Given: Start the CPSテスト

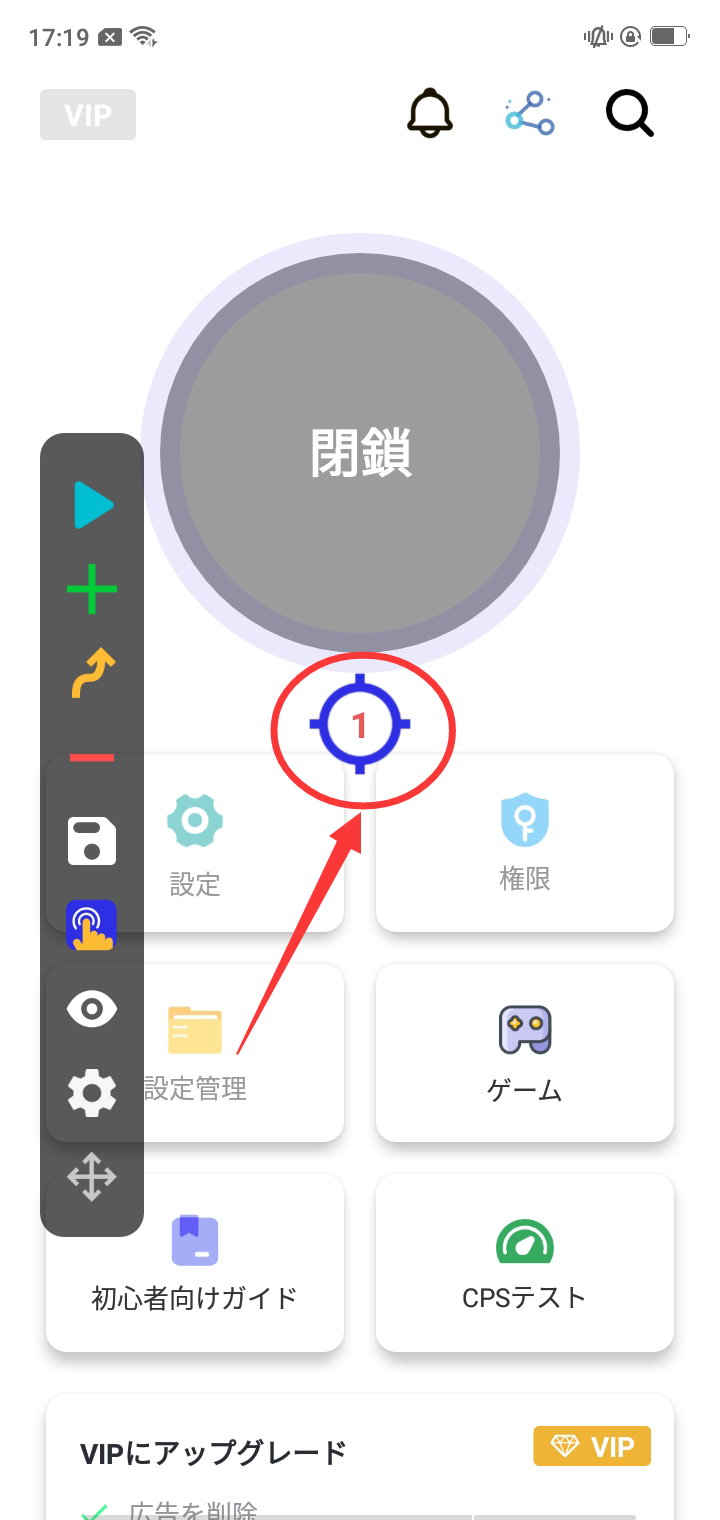Looking at the screenshot, I should click(x=524, y=1262).
